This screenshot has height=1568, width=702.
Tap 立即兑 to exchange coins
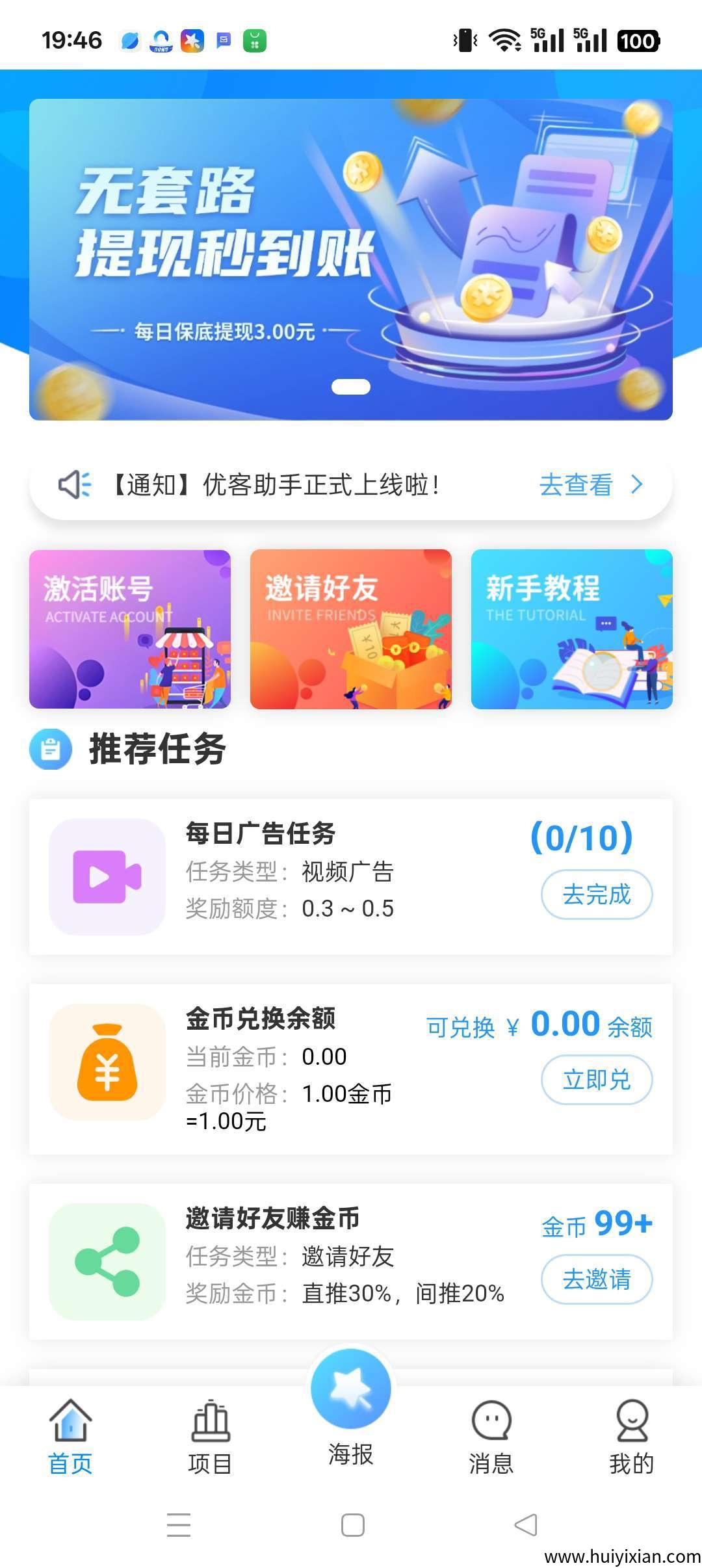pos(596,1080)
